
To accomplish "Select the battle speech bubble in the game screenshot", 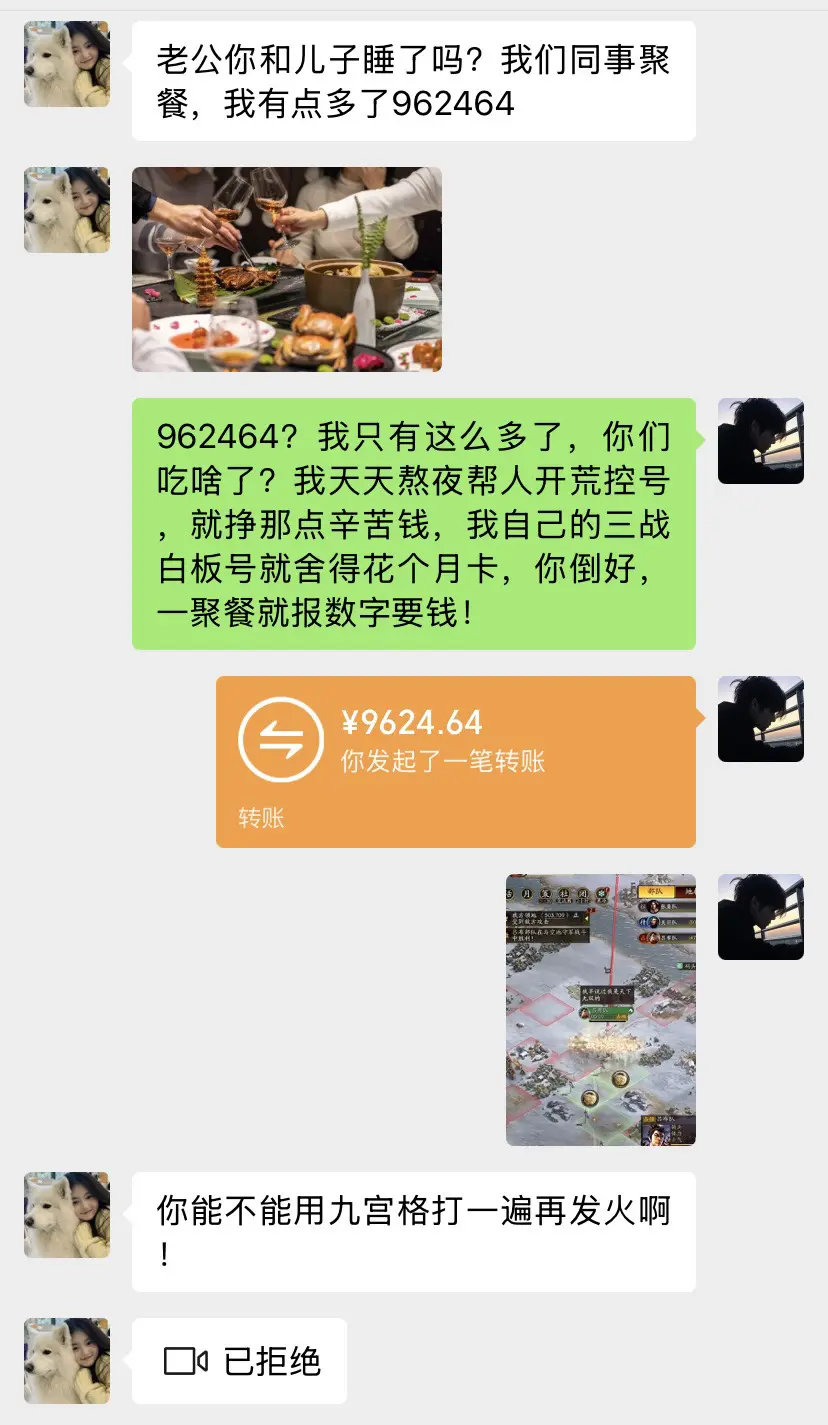I will 606,995.
